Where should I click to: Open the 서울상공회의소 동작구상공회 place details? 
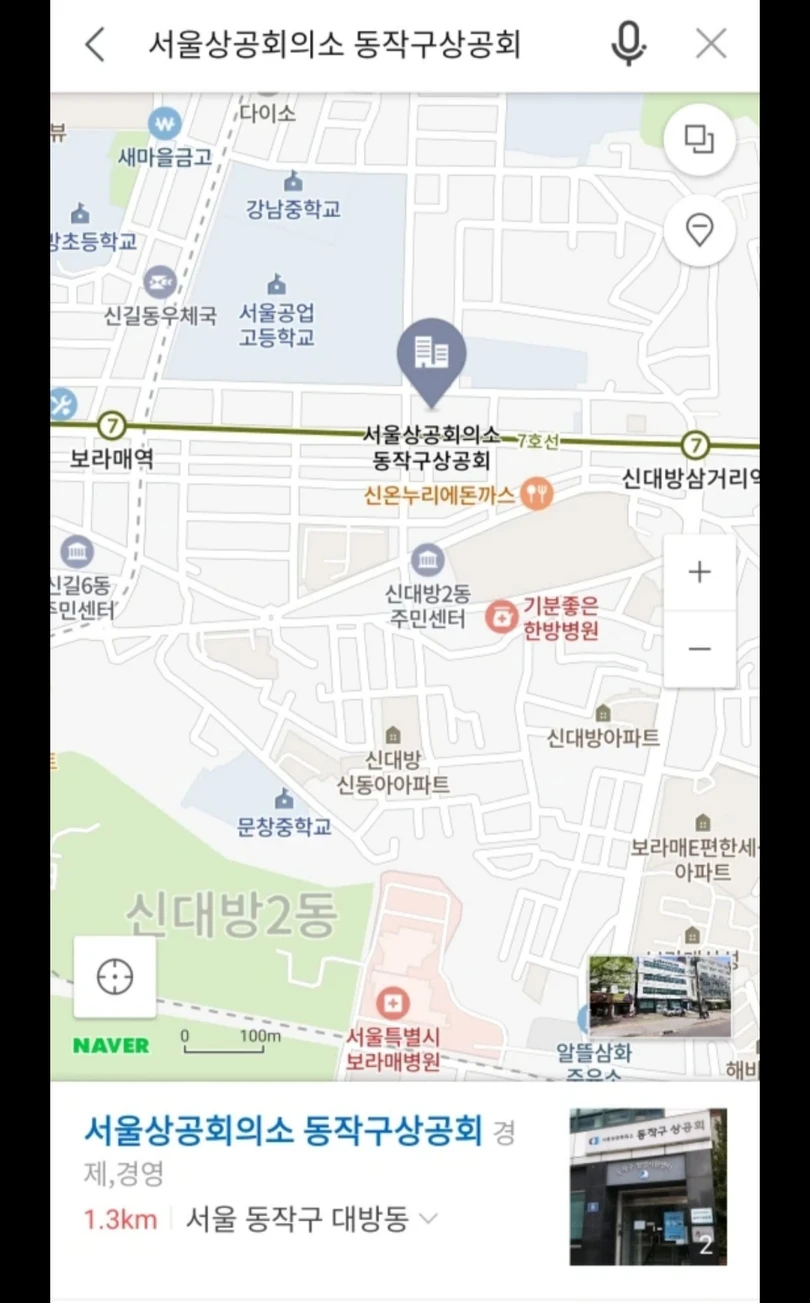point(283,1131)
